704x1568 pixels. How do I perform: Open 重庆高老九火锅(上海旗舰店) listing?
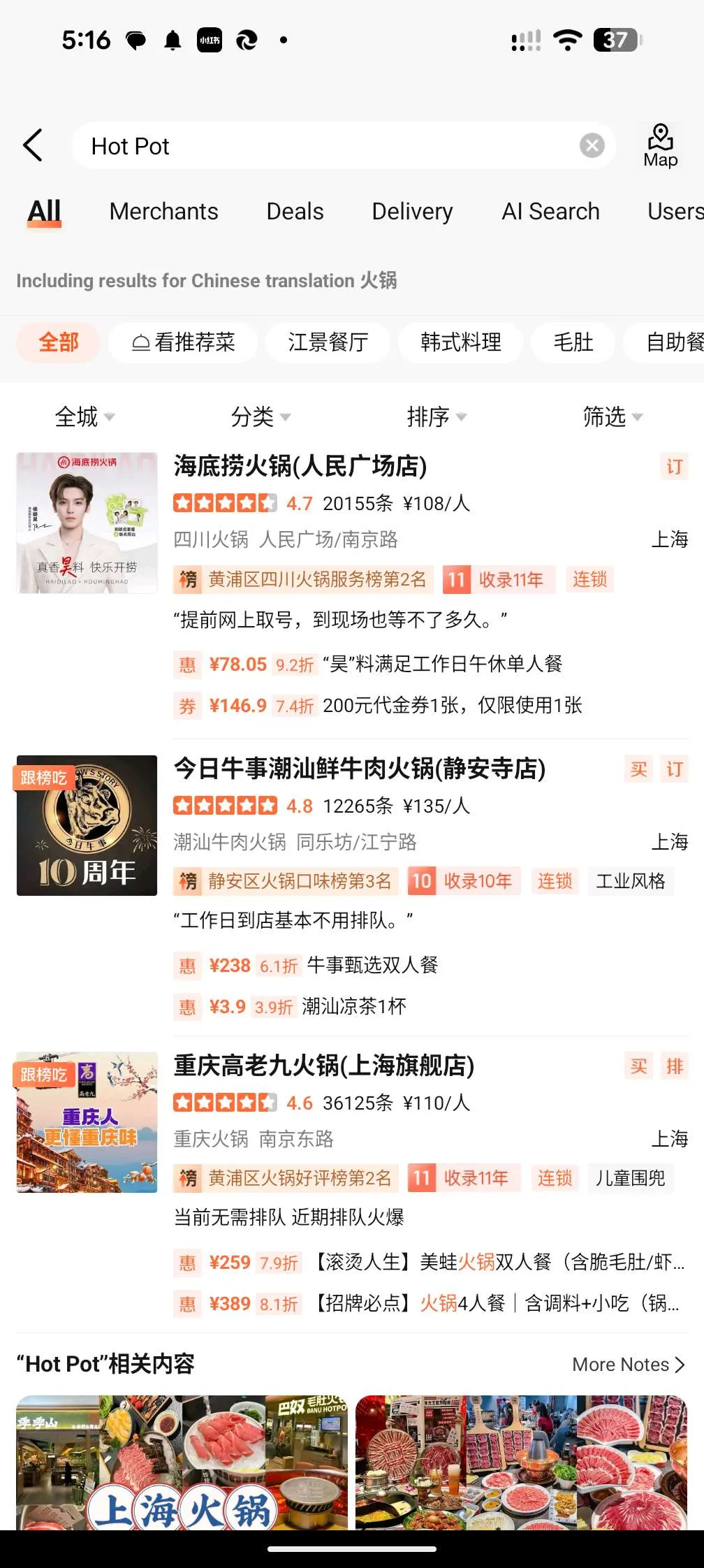[324, 1066]
